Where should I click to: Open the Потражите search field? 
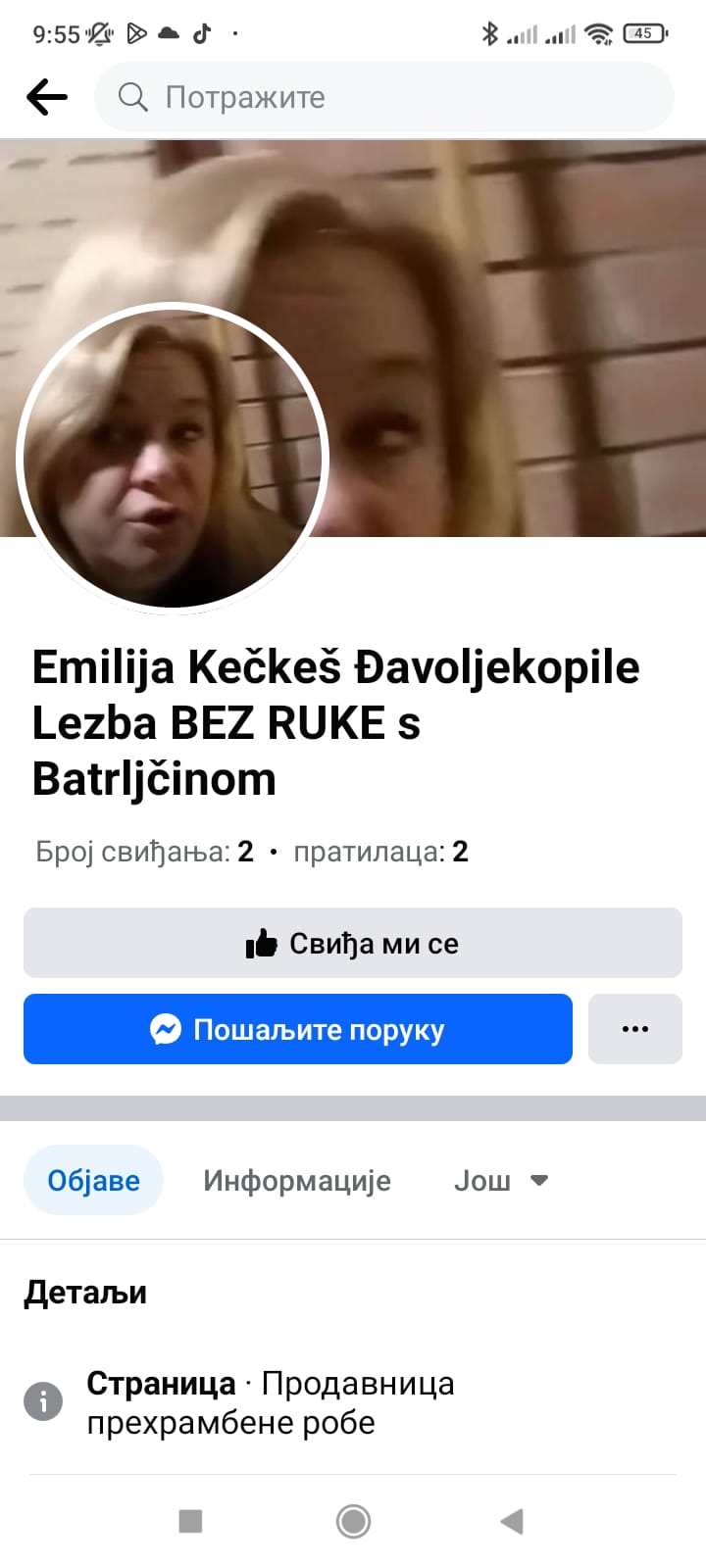(x=382, y=97)
